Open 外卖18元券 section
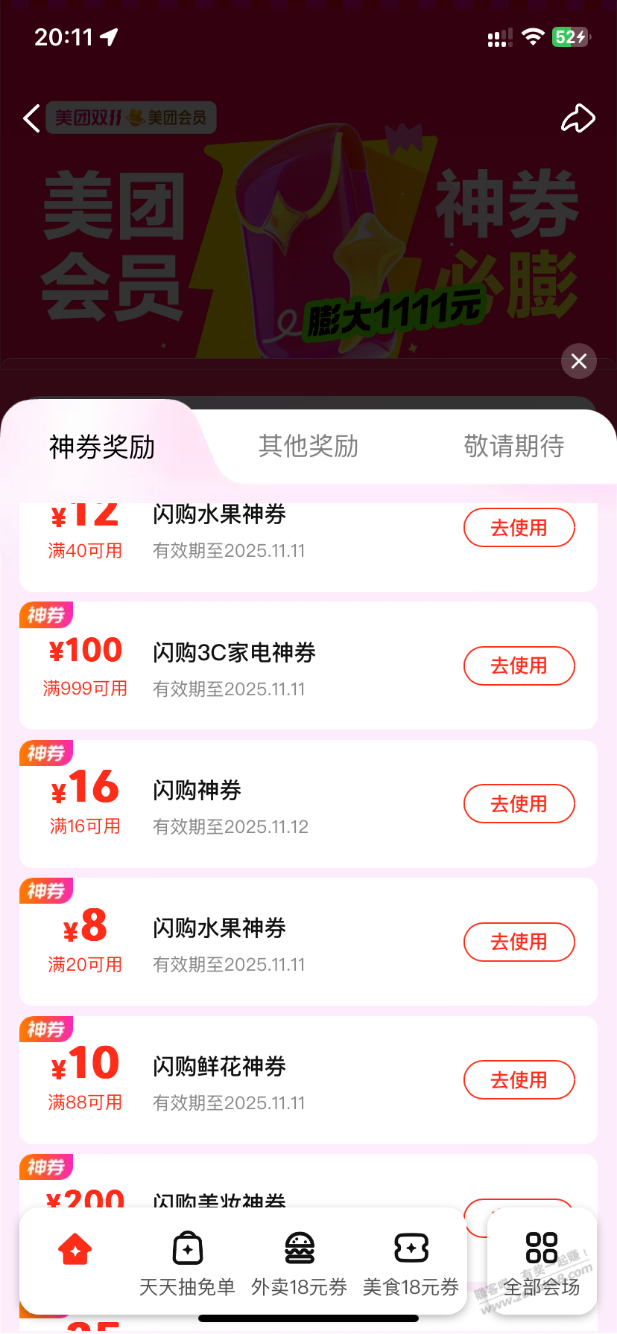Viewport: 617px width, 1334px height. [x=299, y=1262]
